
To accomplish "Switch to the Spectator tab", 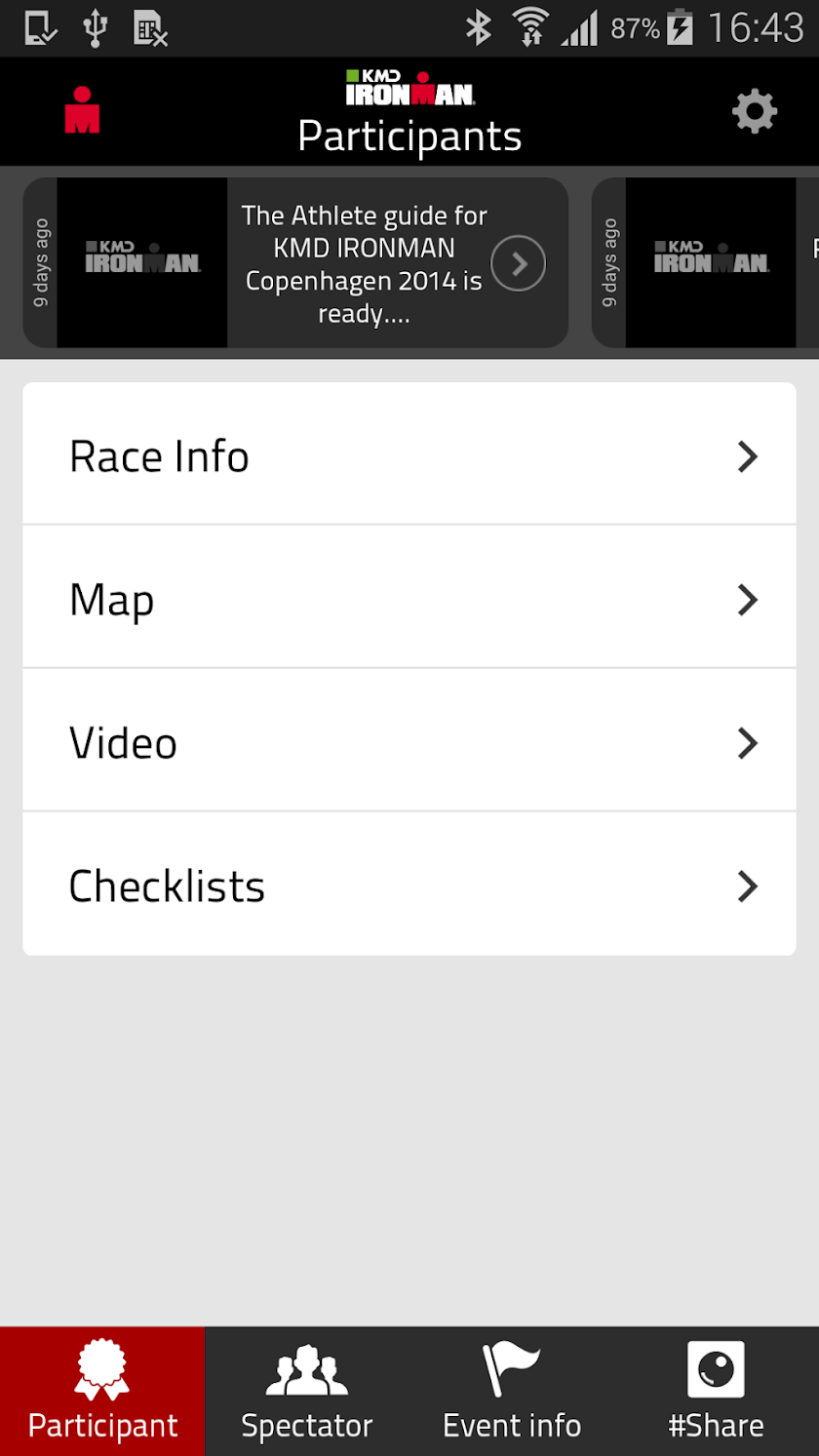I will [x=307, y=1392].
